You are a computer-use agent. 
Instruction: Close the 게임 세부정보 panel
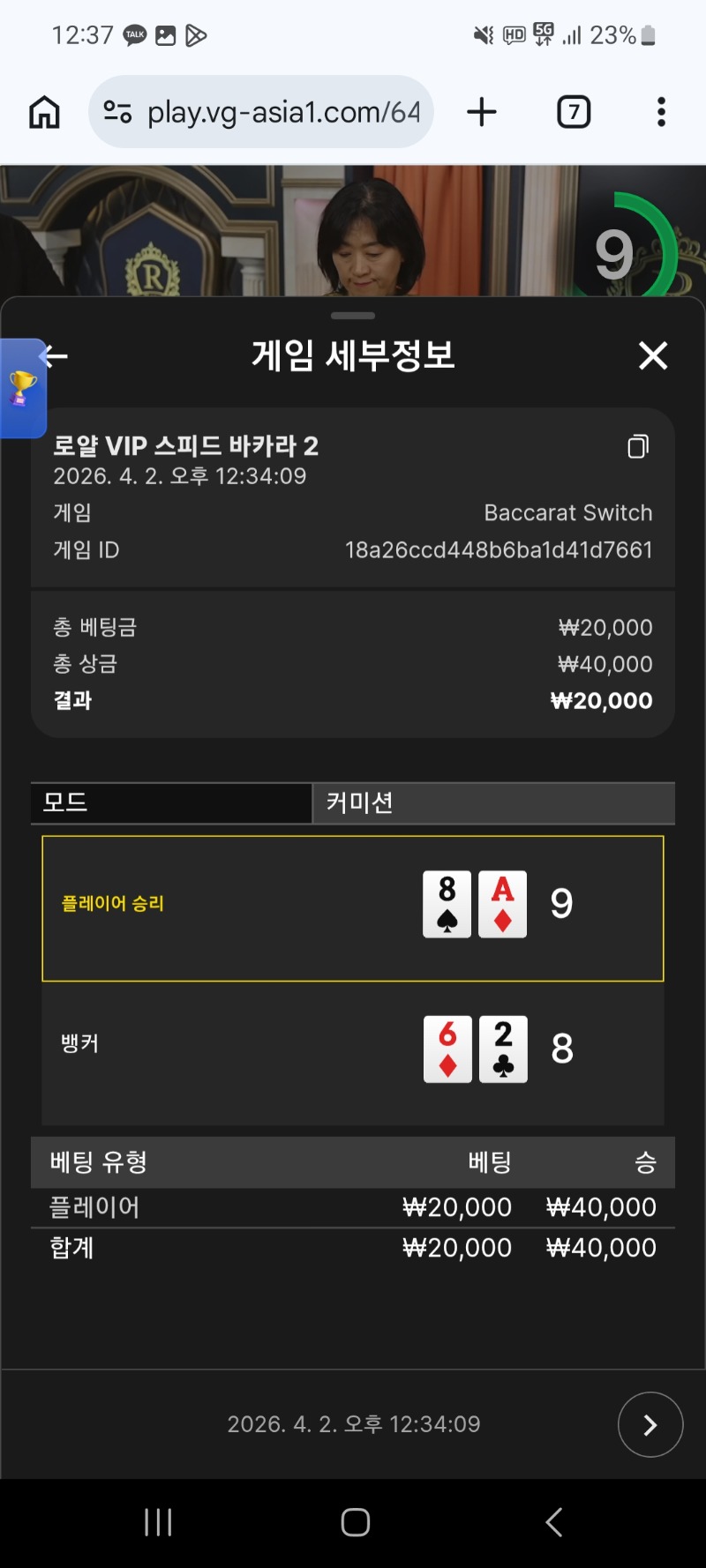652,355
